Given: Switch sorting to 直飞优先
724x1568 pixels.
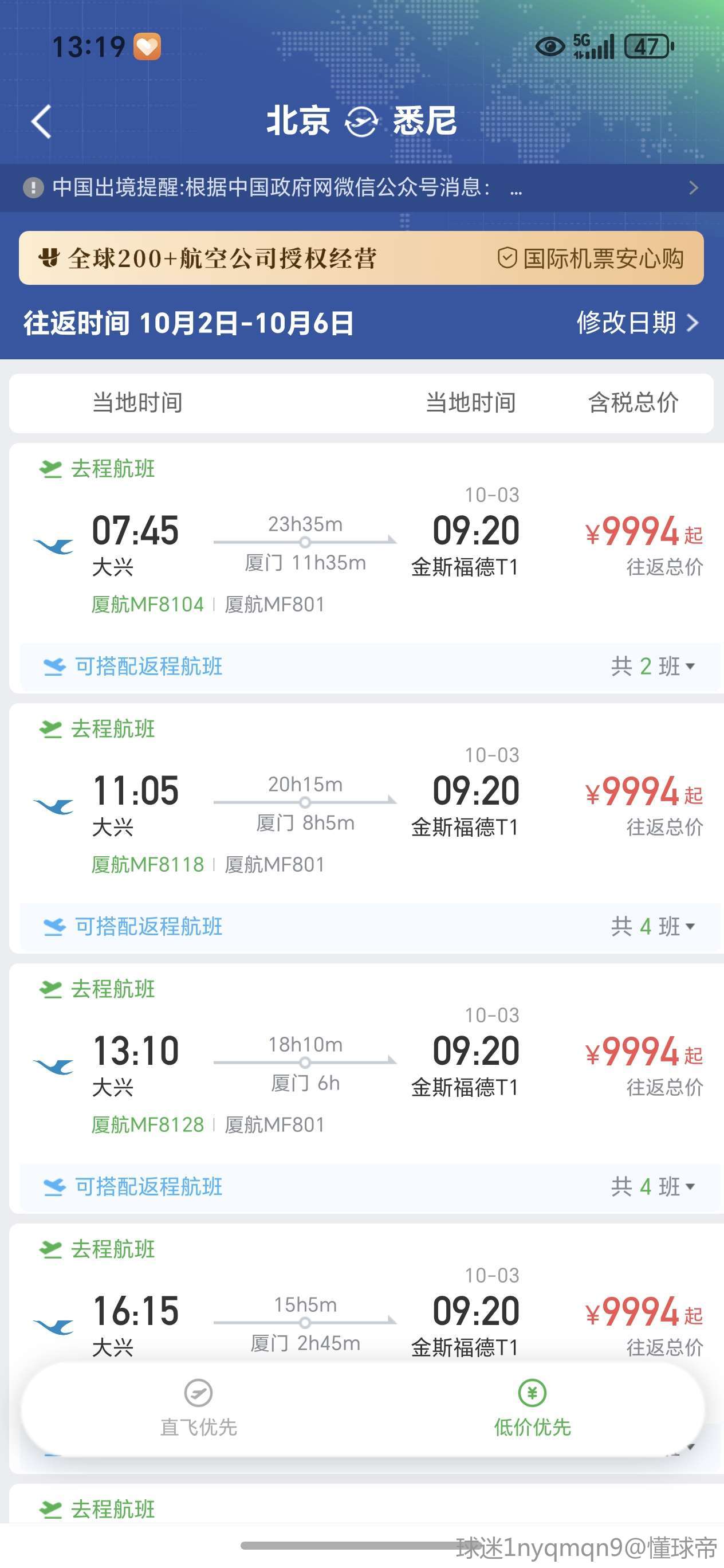Looking at the screenshot, I should [198, 1409].
